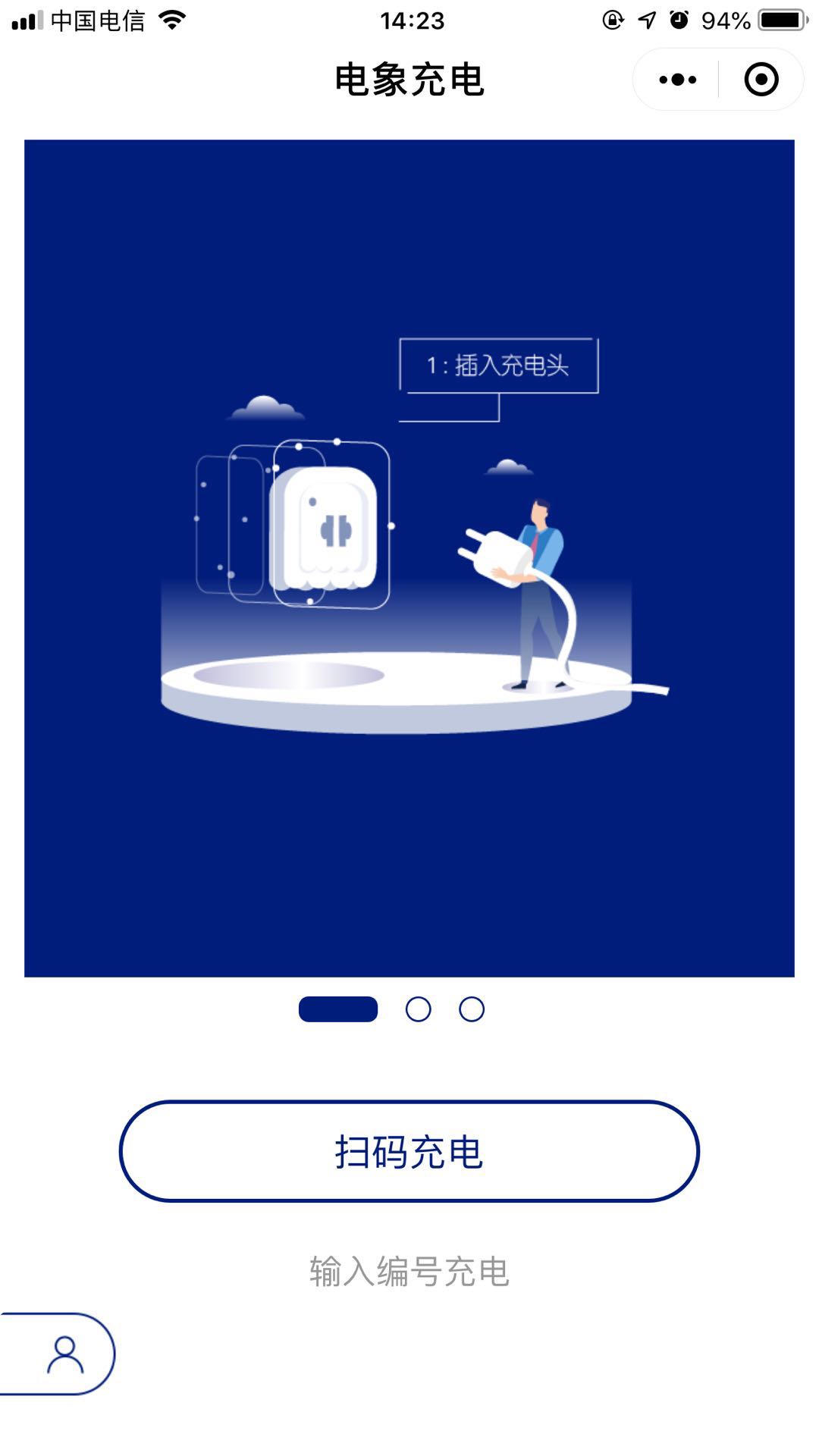Jump to the second carousel page dot
The image size is (819, 1456).
tap(418, 1009)
